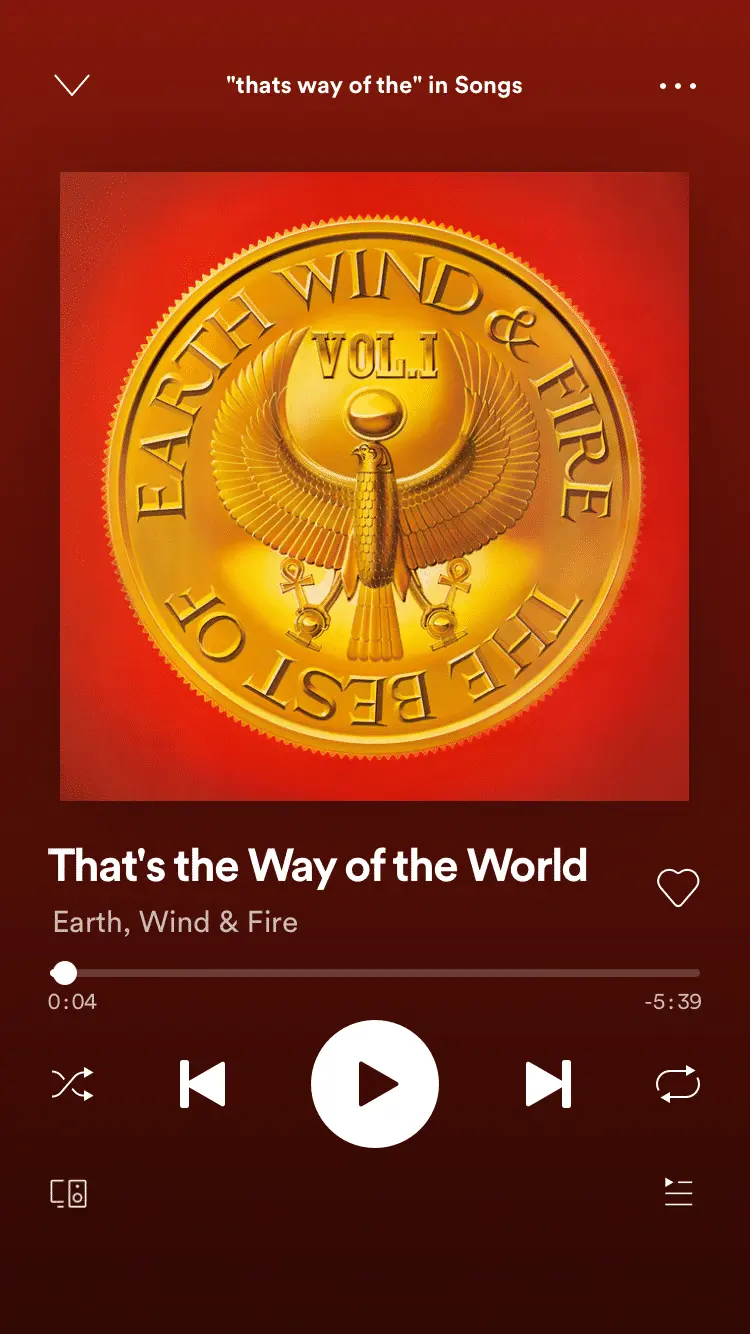Skip to the next track

pyautogui.click(x=548, y=1084)
